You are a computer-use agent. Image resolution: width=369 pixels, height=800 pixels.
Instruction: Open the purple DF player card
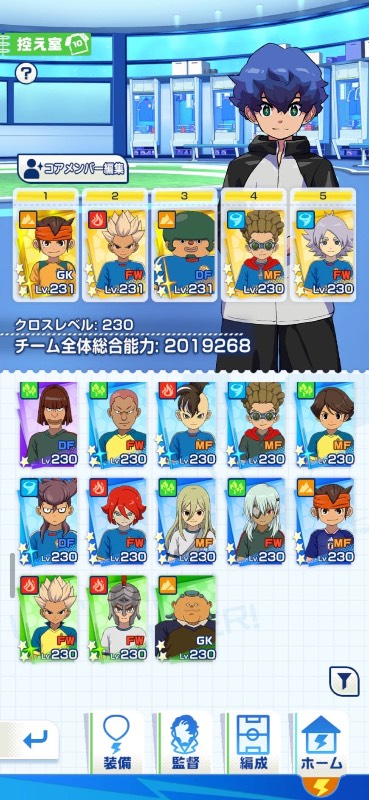point(48,424)
